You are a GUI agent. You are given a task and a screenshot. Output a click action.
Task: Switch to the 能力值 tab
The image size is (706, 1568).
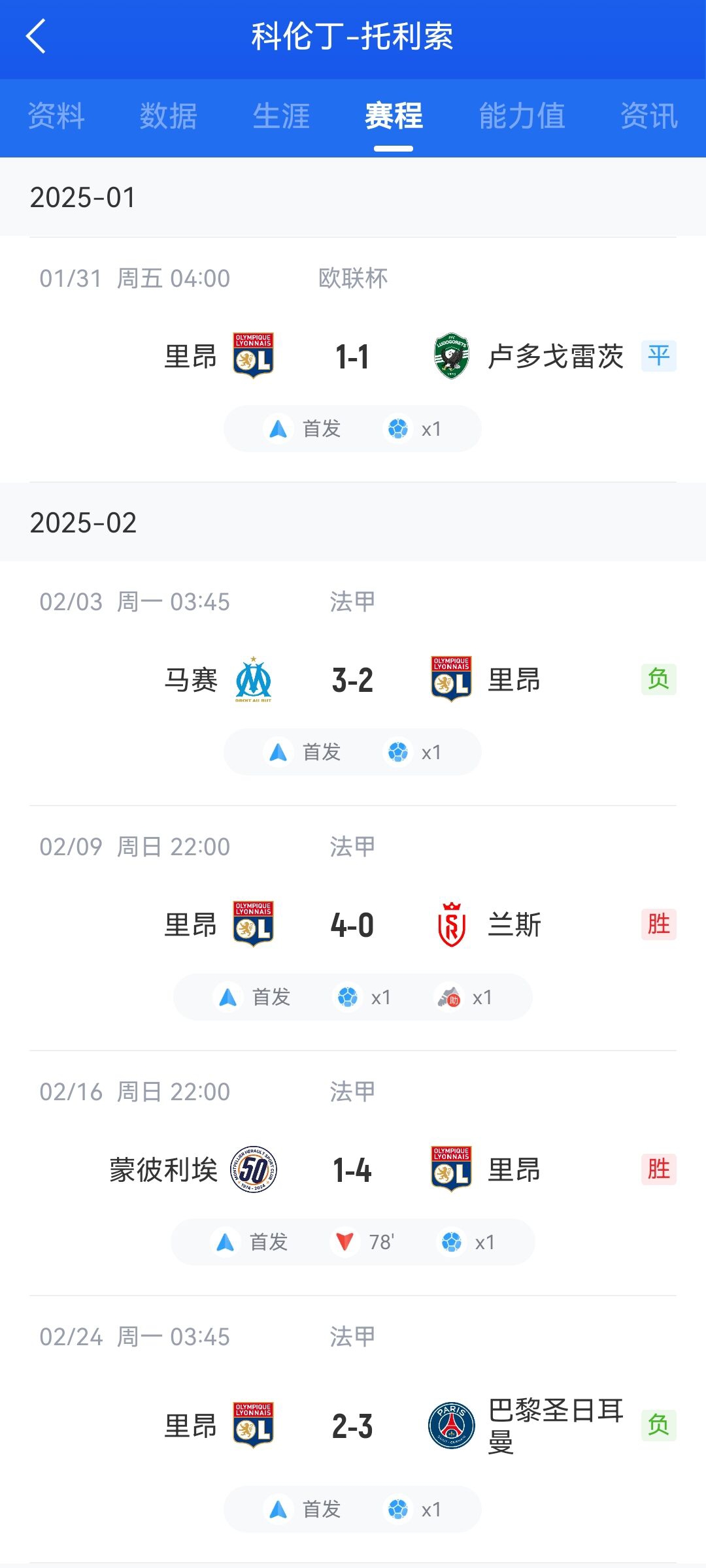522,117
